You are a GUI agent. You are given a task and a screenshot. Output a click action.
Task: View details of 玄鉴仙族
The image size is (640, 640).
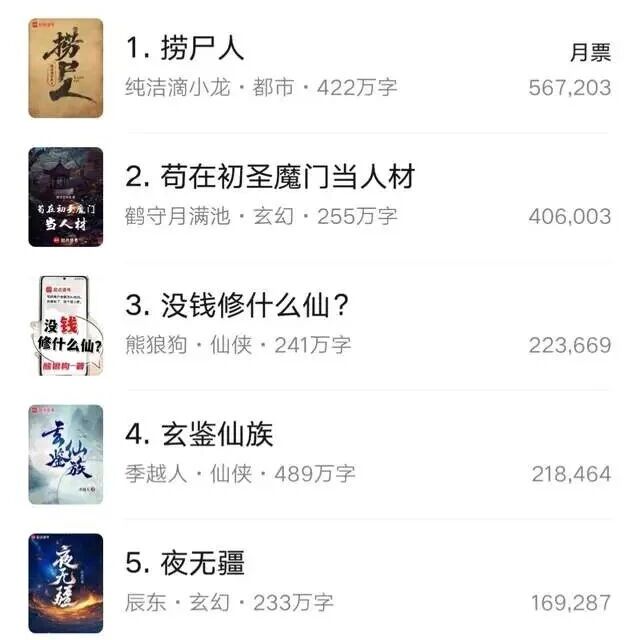[216, 435]
